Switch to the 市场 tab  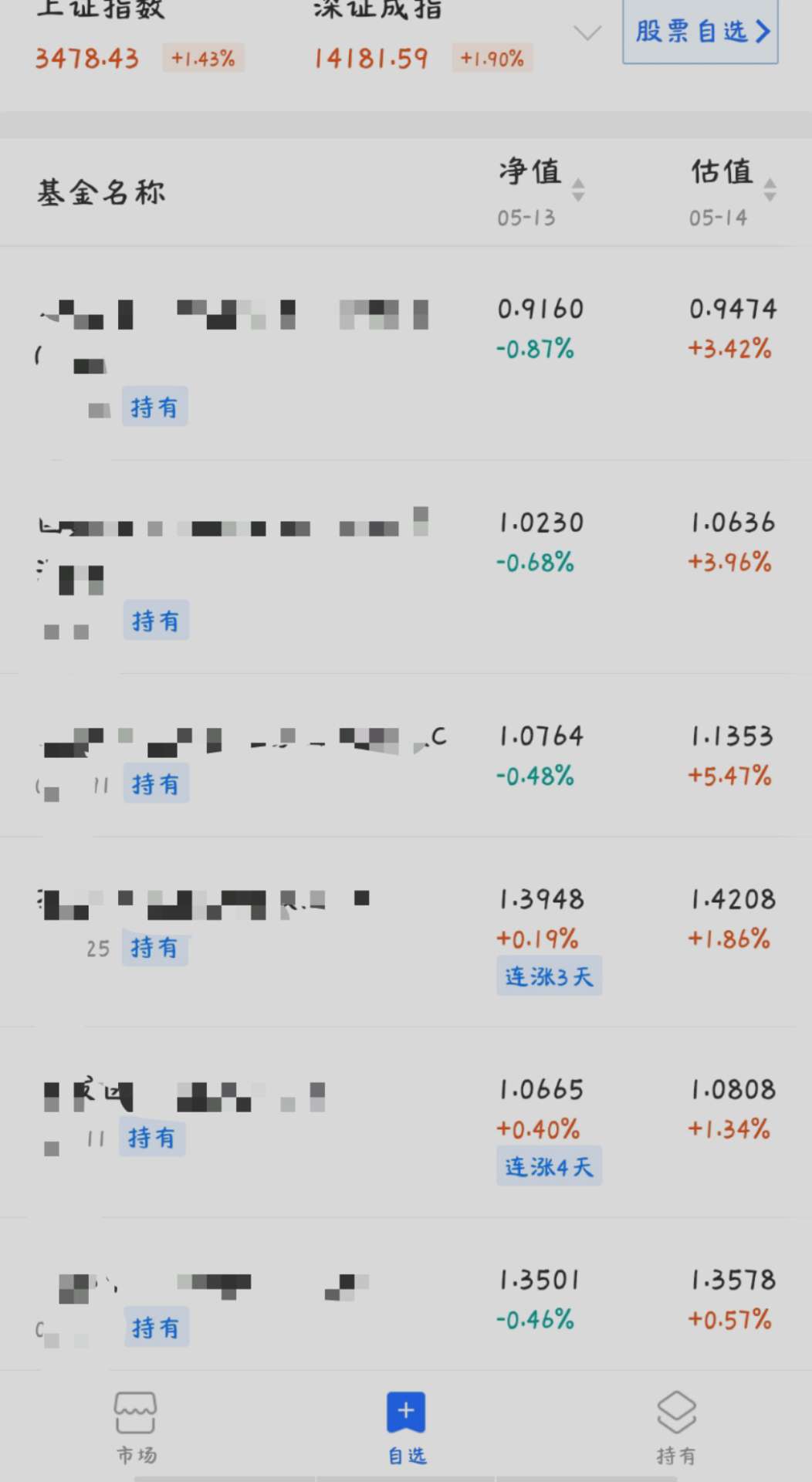[136, 1428]
